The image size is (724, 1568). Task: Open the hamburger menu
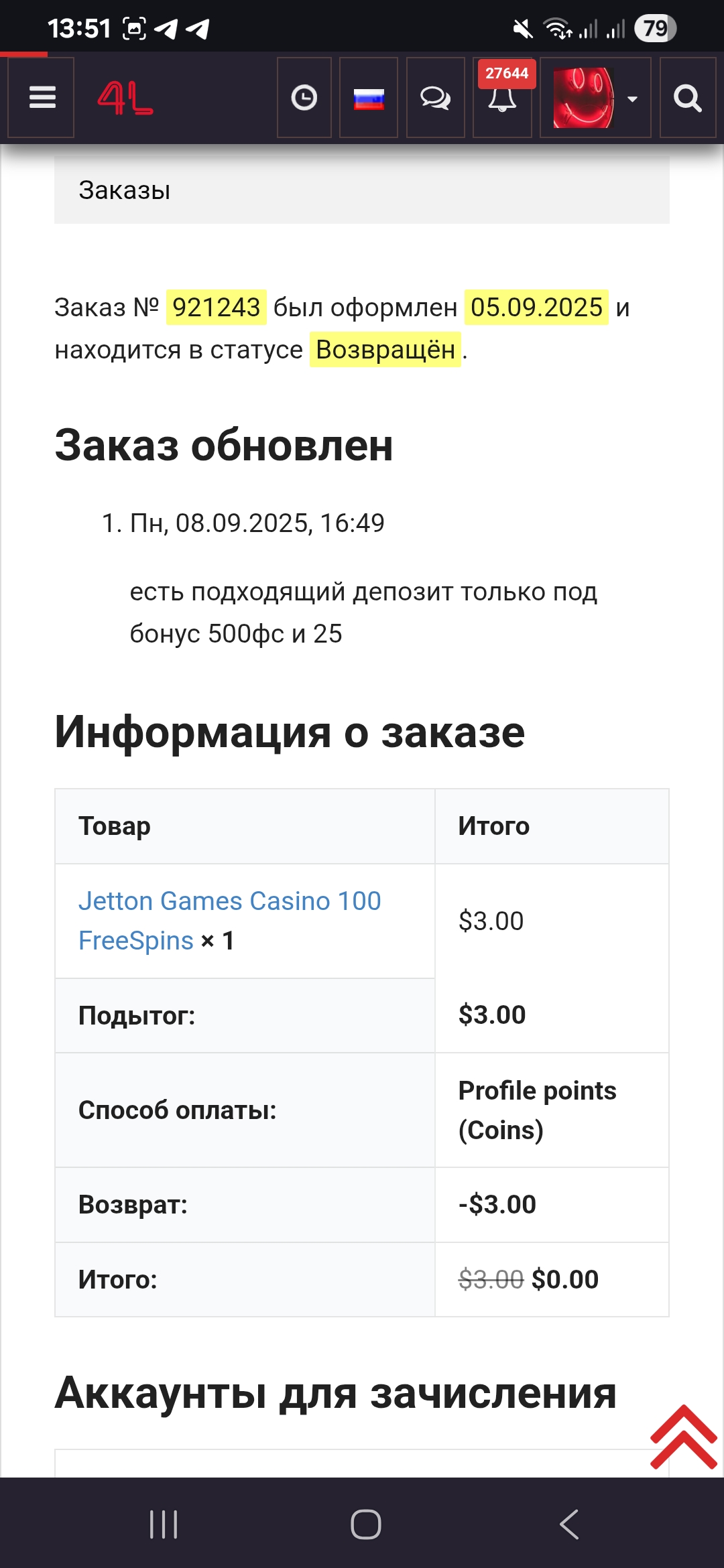(x=42, y=98)
